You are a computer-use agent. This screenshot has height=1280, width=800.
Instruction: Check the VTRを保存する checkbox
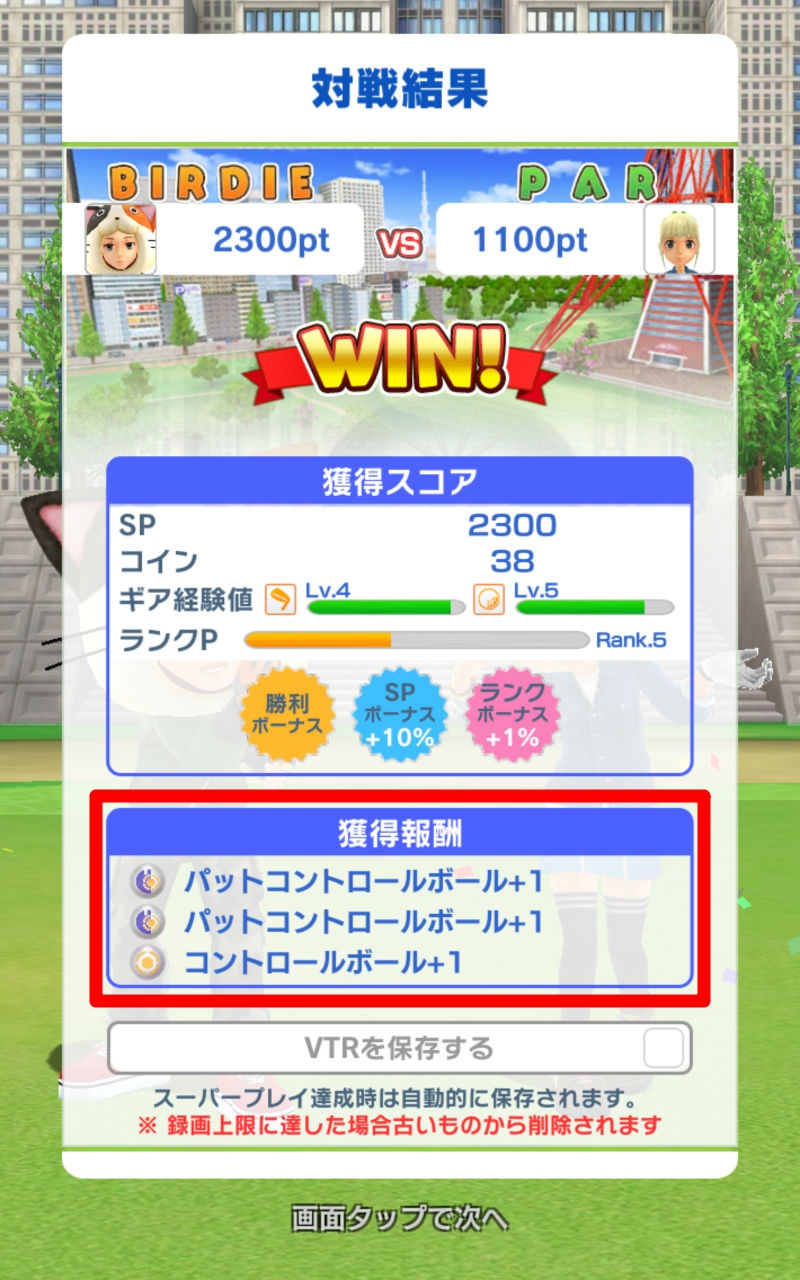[663, 1048]
